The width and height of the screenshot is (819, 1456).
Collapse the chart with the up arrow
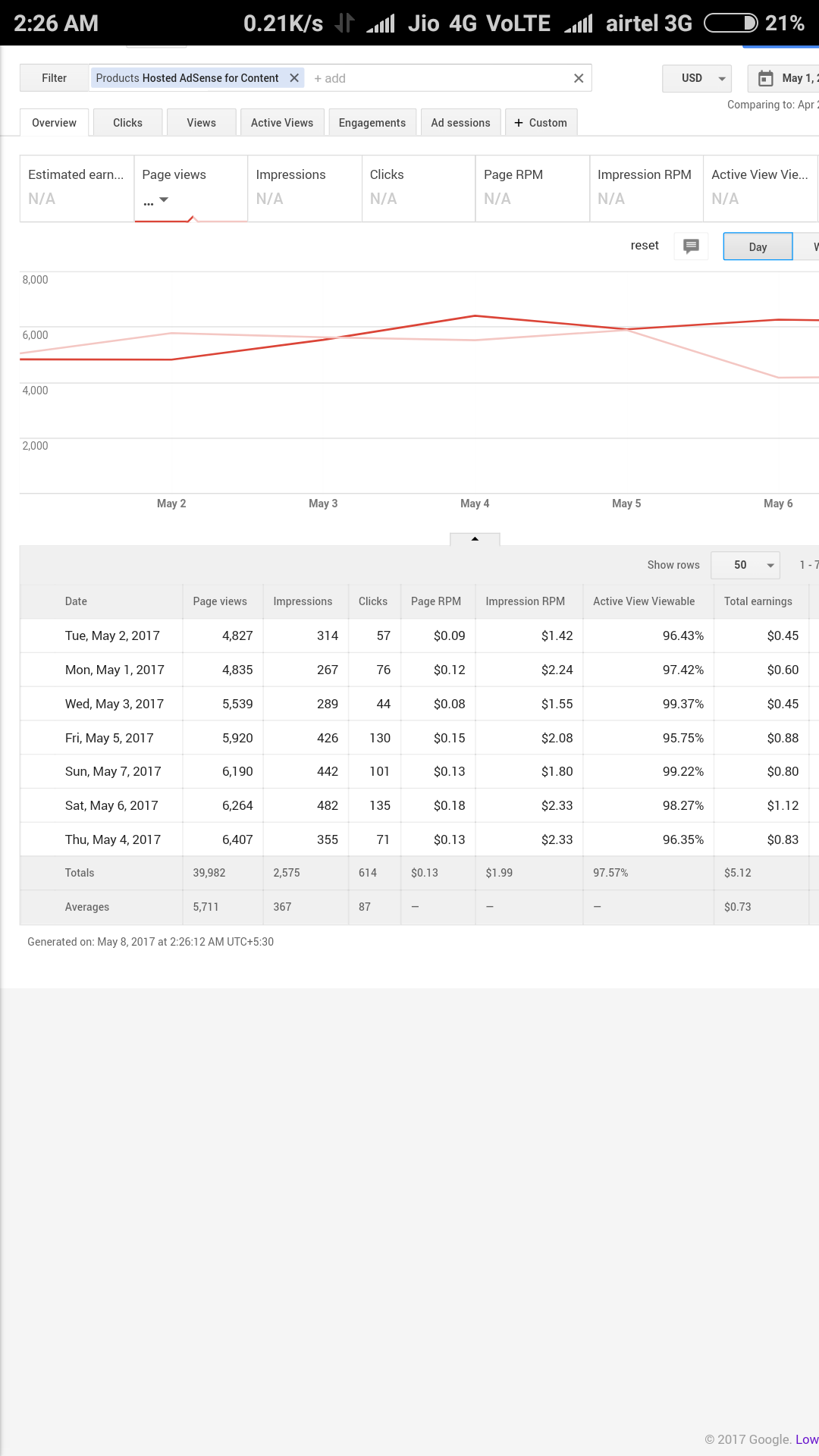(x=475, y=539)
